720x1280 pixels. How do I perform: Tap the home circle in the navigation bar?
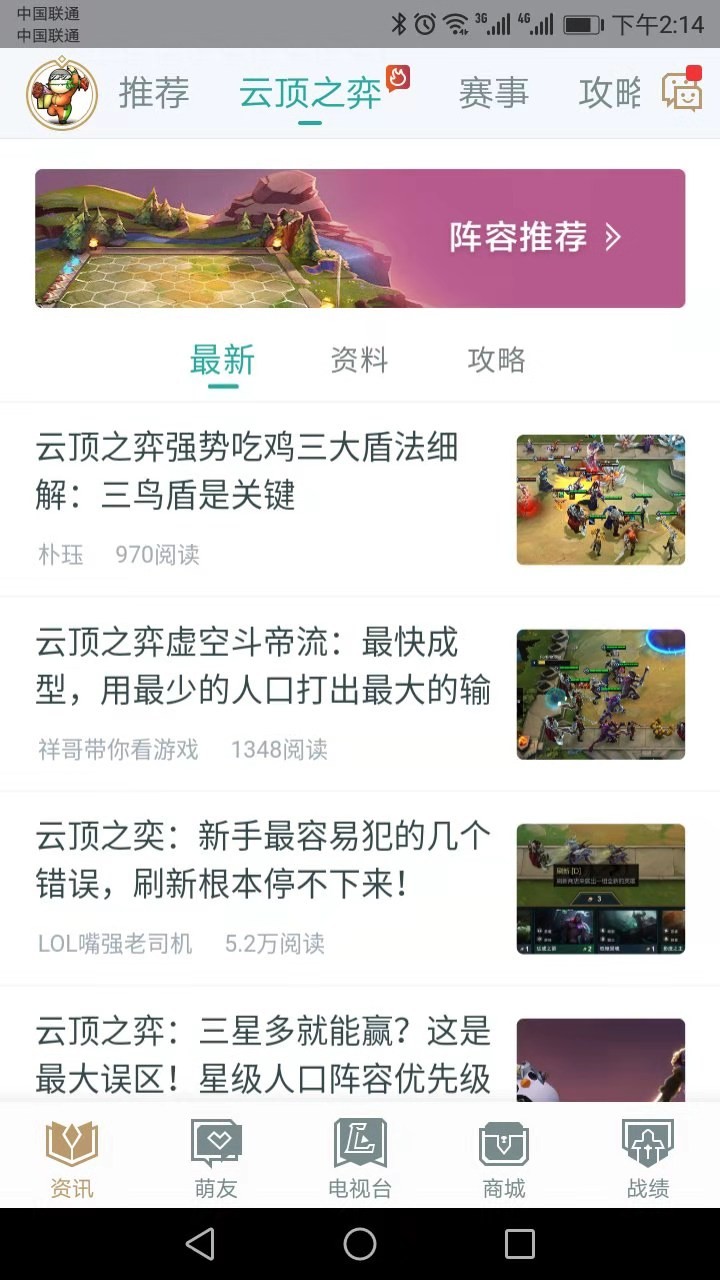359,1245
